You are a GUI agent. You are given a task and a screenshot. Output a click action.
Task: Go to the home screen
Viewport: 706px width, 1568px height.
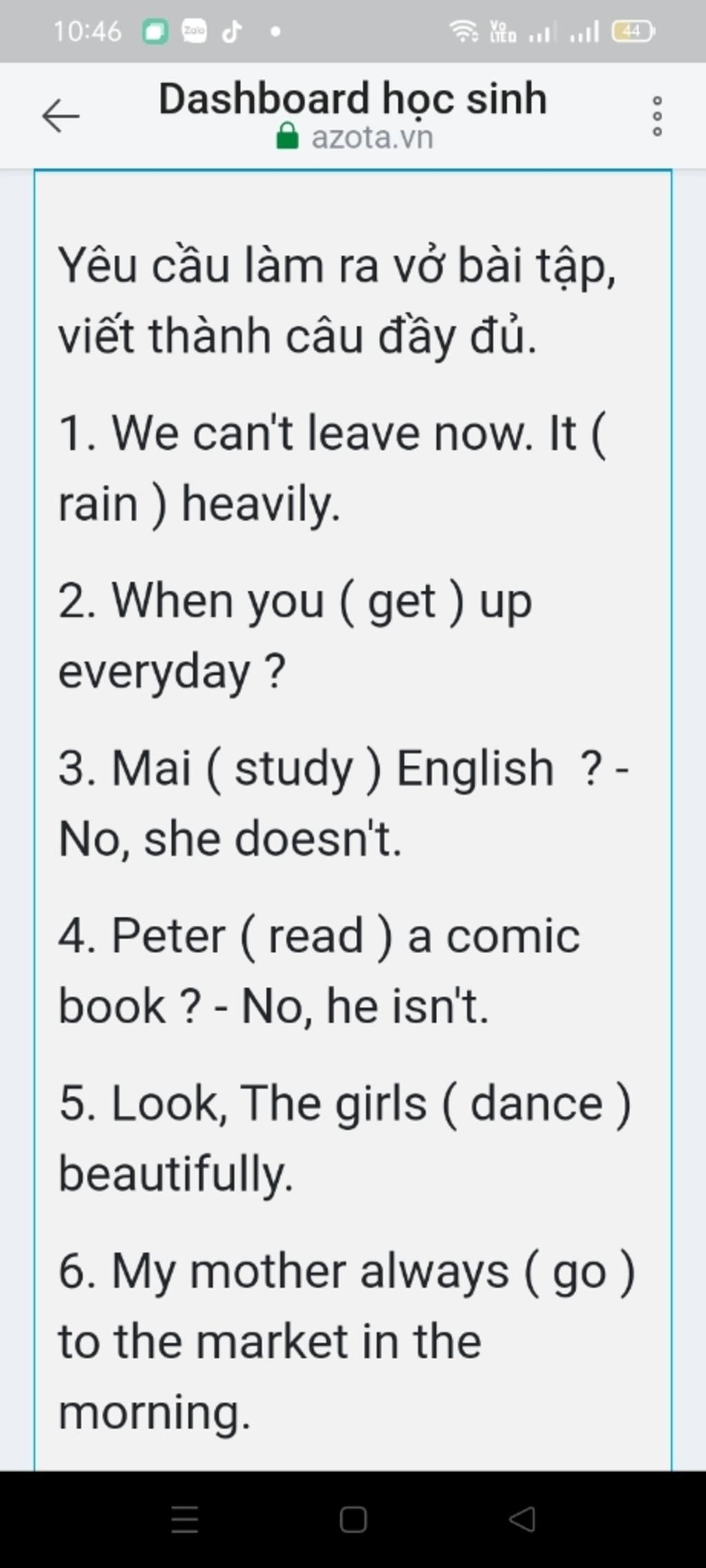(353, 1519)
